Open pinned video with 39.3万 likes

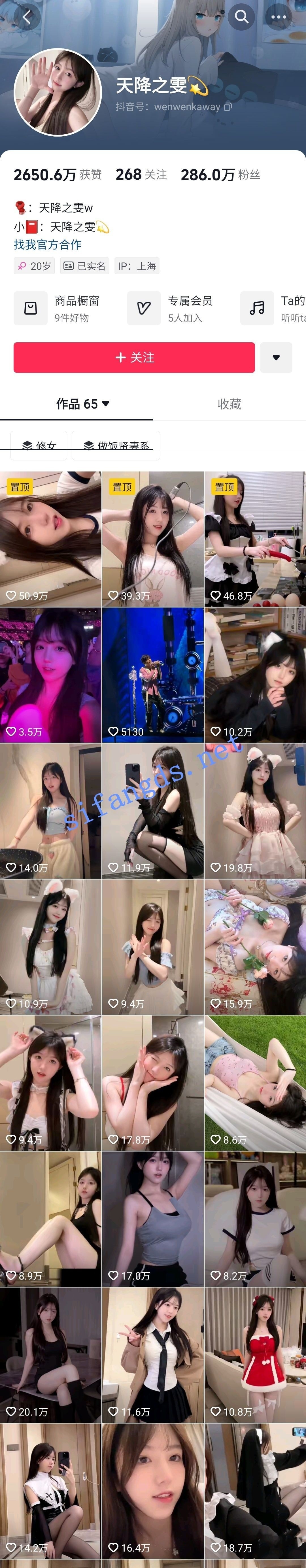[153, 539]
